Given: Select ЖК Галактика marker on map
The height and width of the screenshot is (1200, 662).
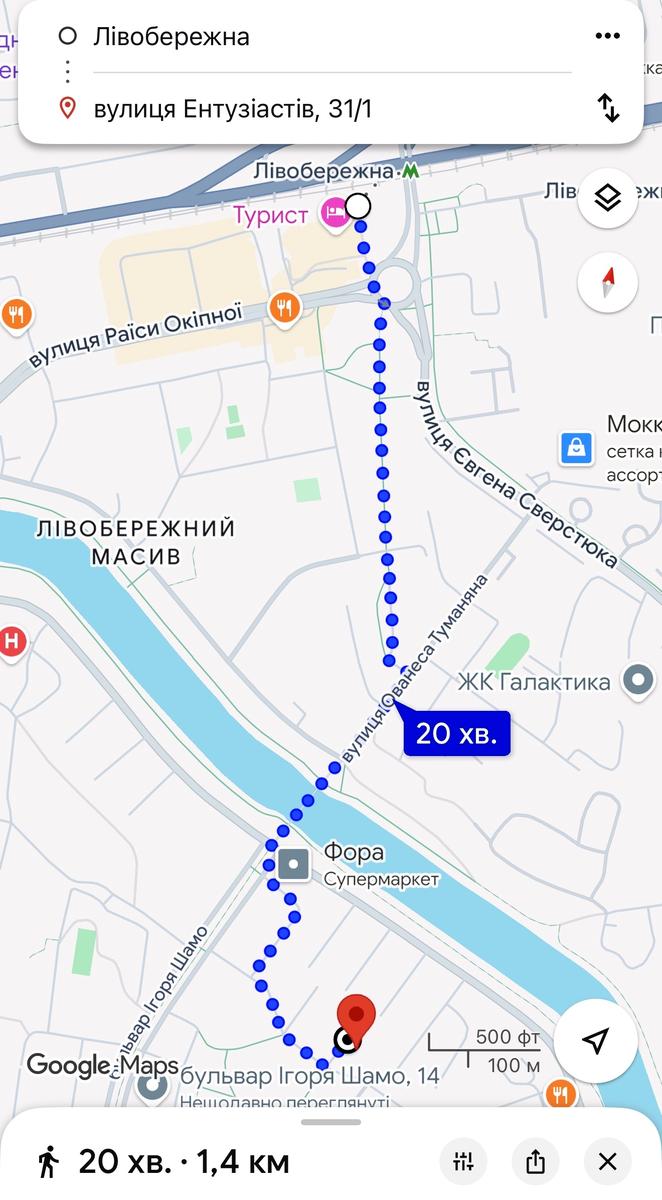Looking at the screenshot, I should (x=637, y=682).
